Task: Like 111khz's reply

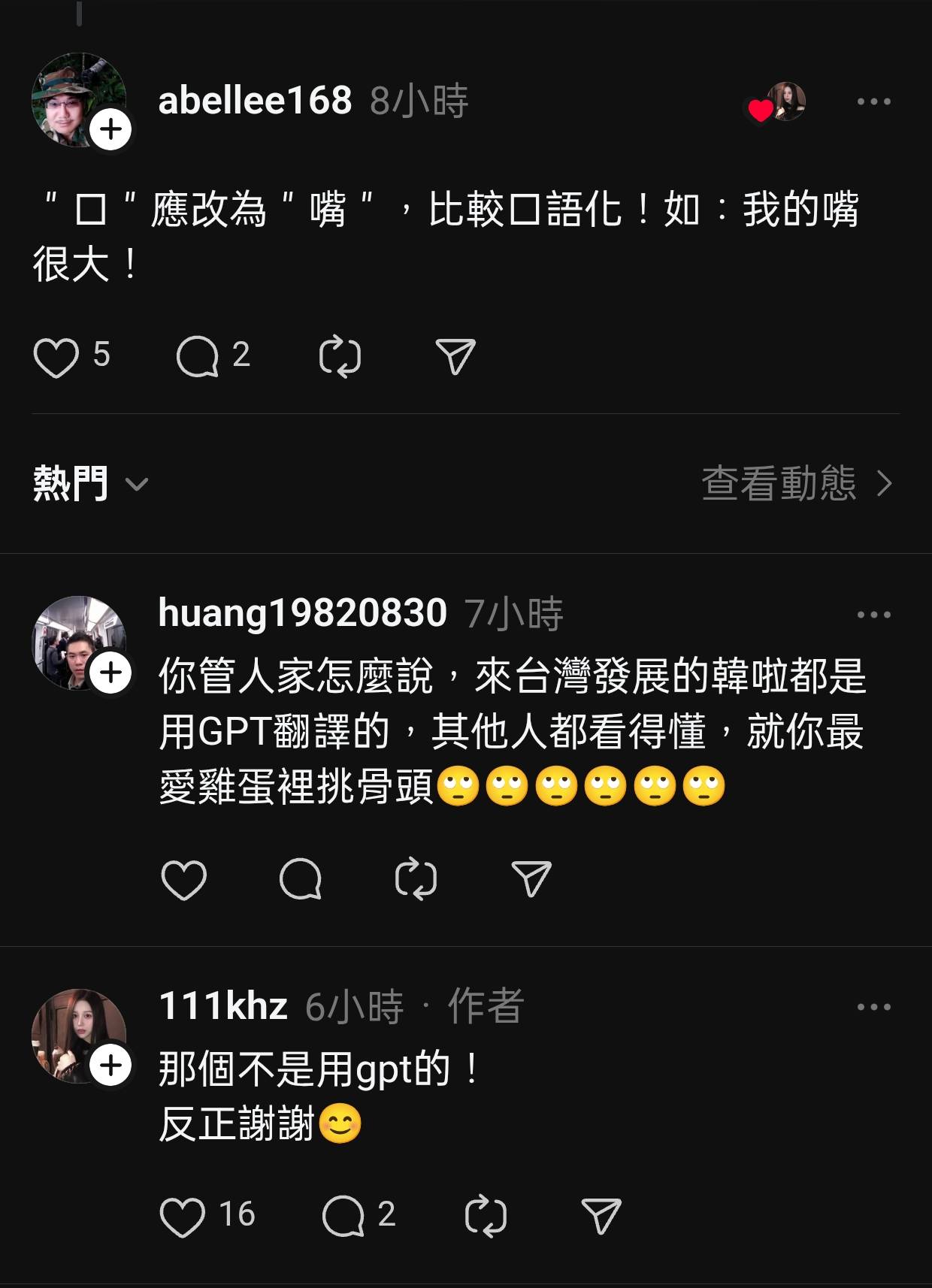Action: click(x=183, y=1217)
